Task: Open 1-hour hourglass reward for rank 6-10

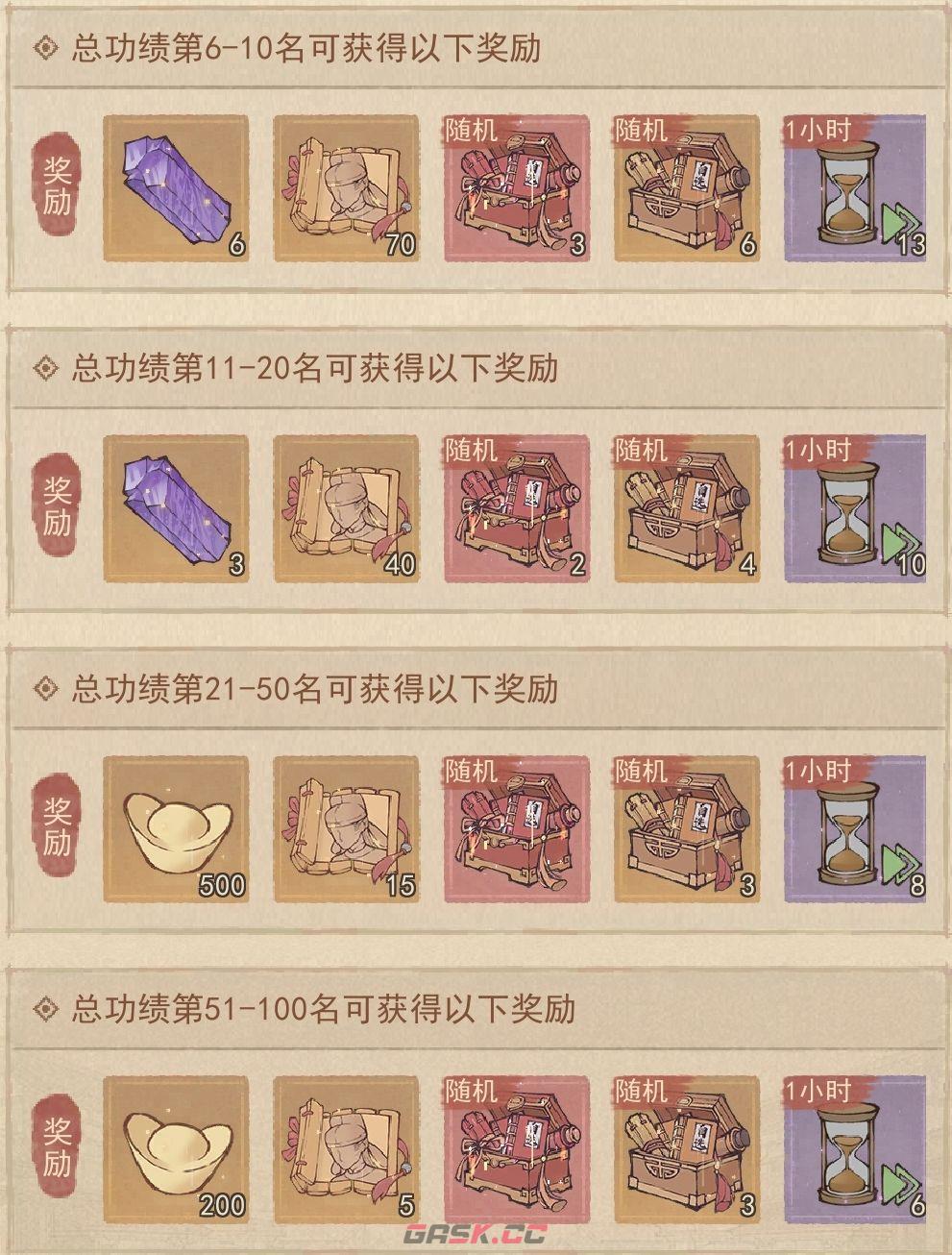Action: 855,188
